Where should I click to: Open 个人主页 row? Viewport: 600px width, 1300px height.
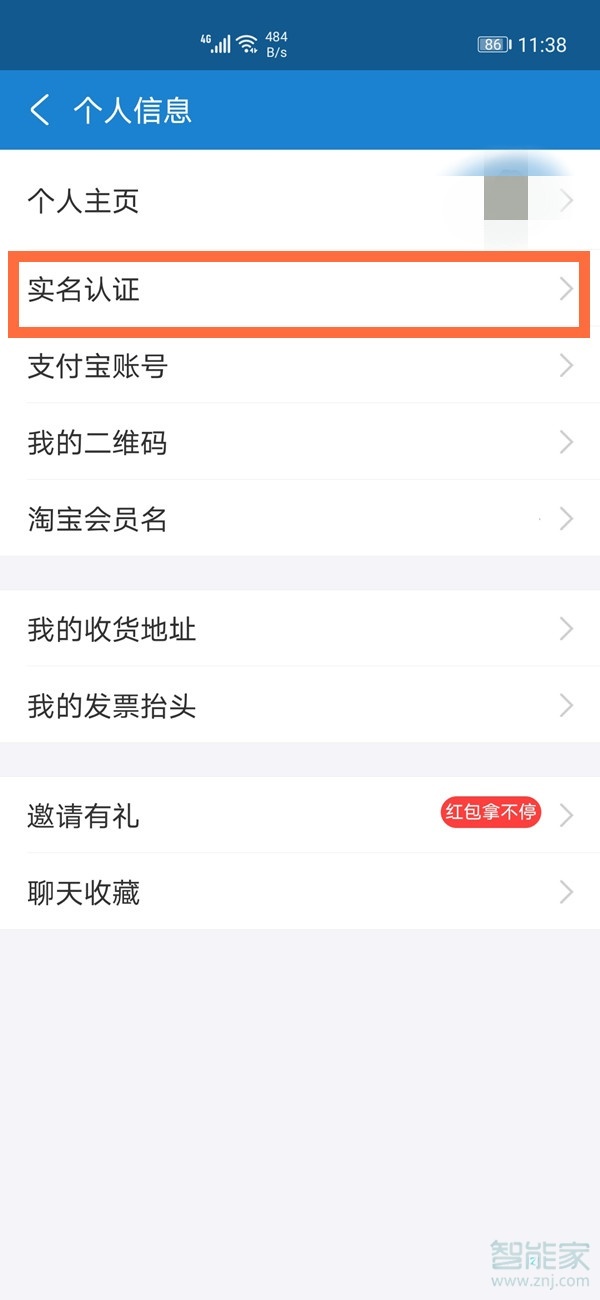[x=300, y=202]
